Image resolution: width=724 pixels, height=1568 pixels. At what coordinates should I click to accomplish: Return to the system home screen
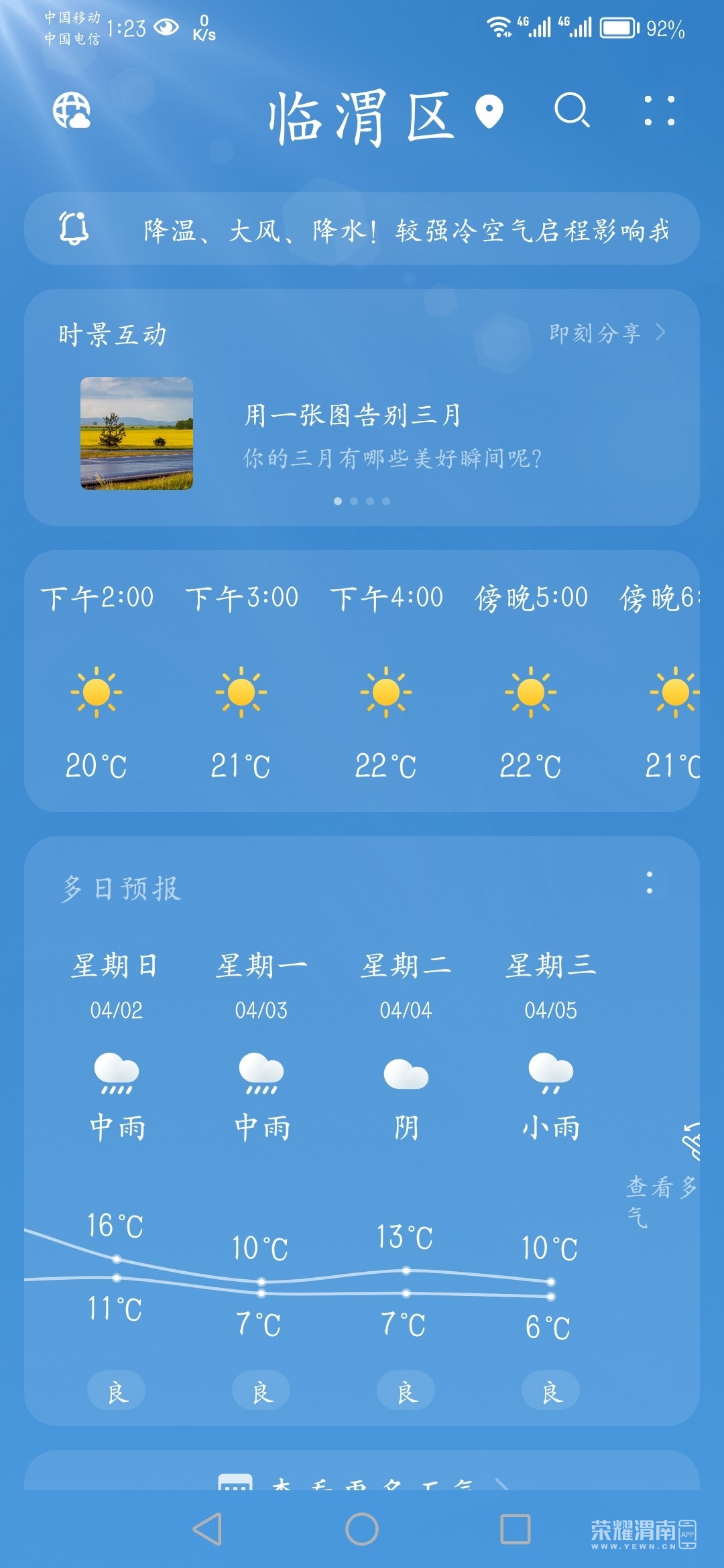(362, 1529)
